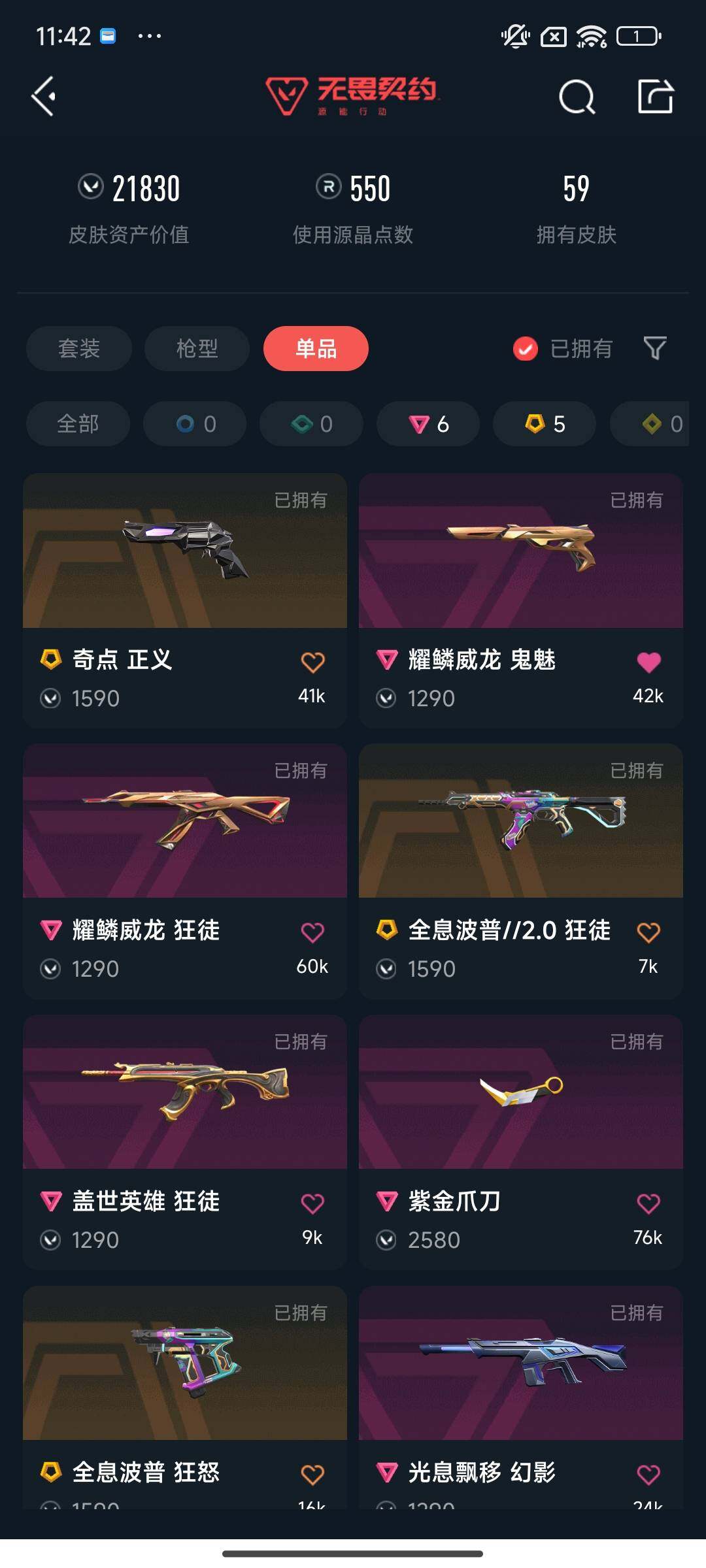Switch to the 套装 tab
The height and width of the screenshot is (1568, 706).
pos(79,348)
